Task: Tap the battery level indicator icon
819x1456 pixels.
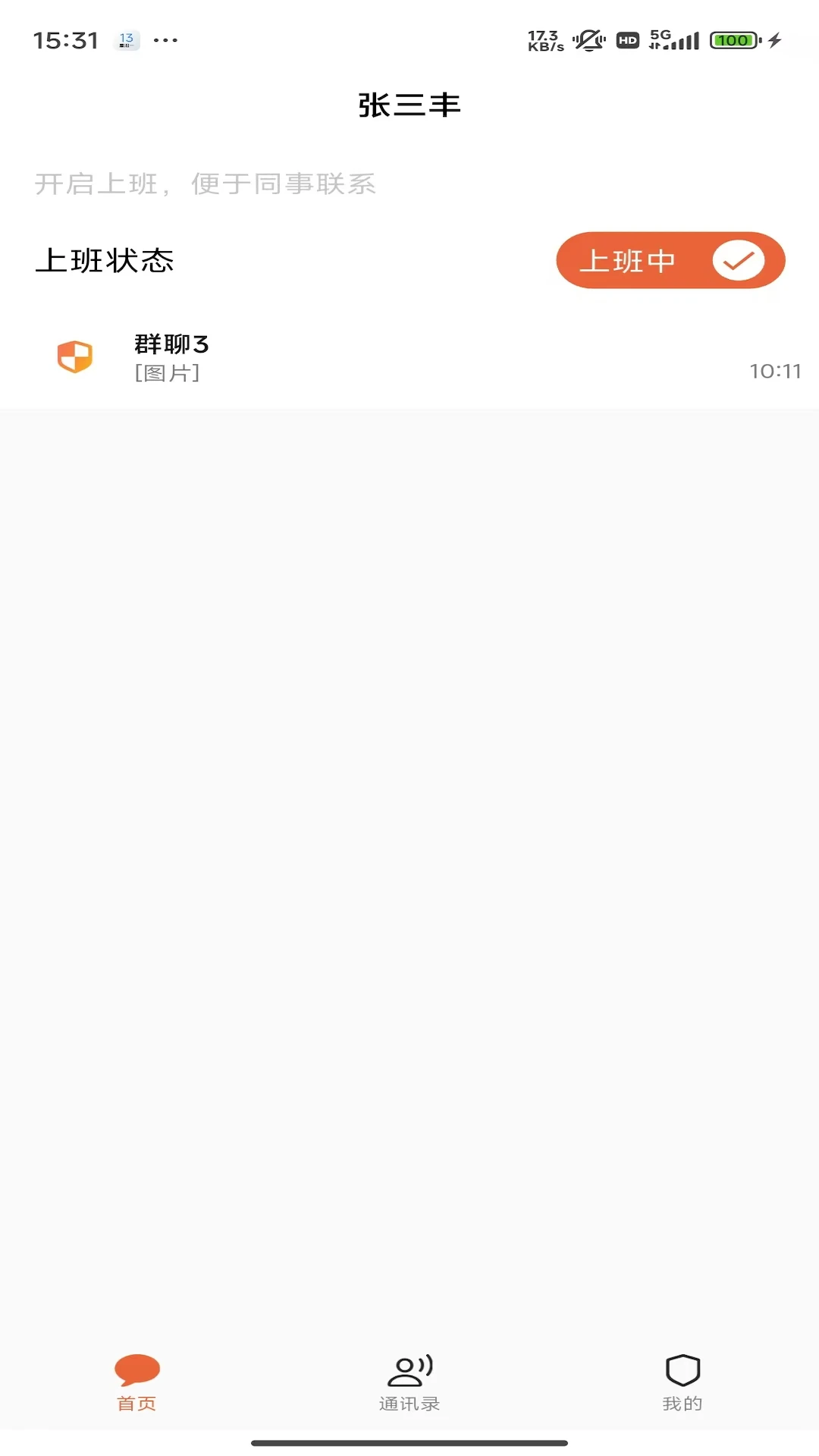Action: tap(730, 39)
